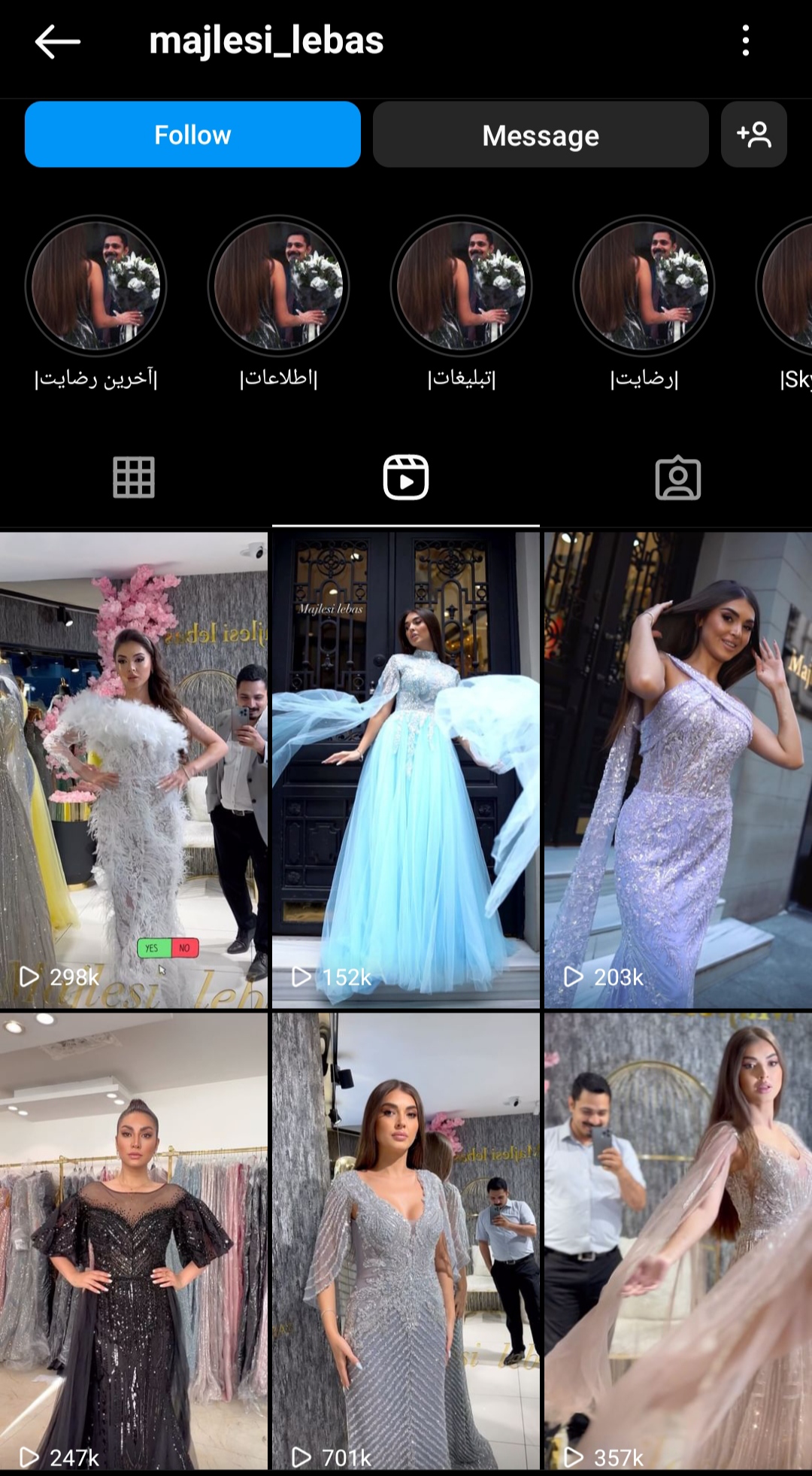Image resolution: width=812 pixels, height=1476 pixels.
Task: Switch to the posts grid tab
Action: 134,477
